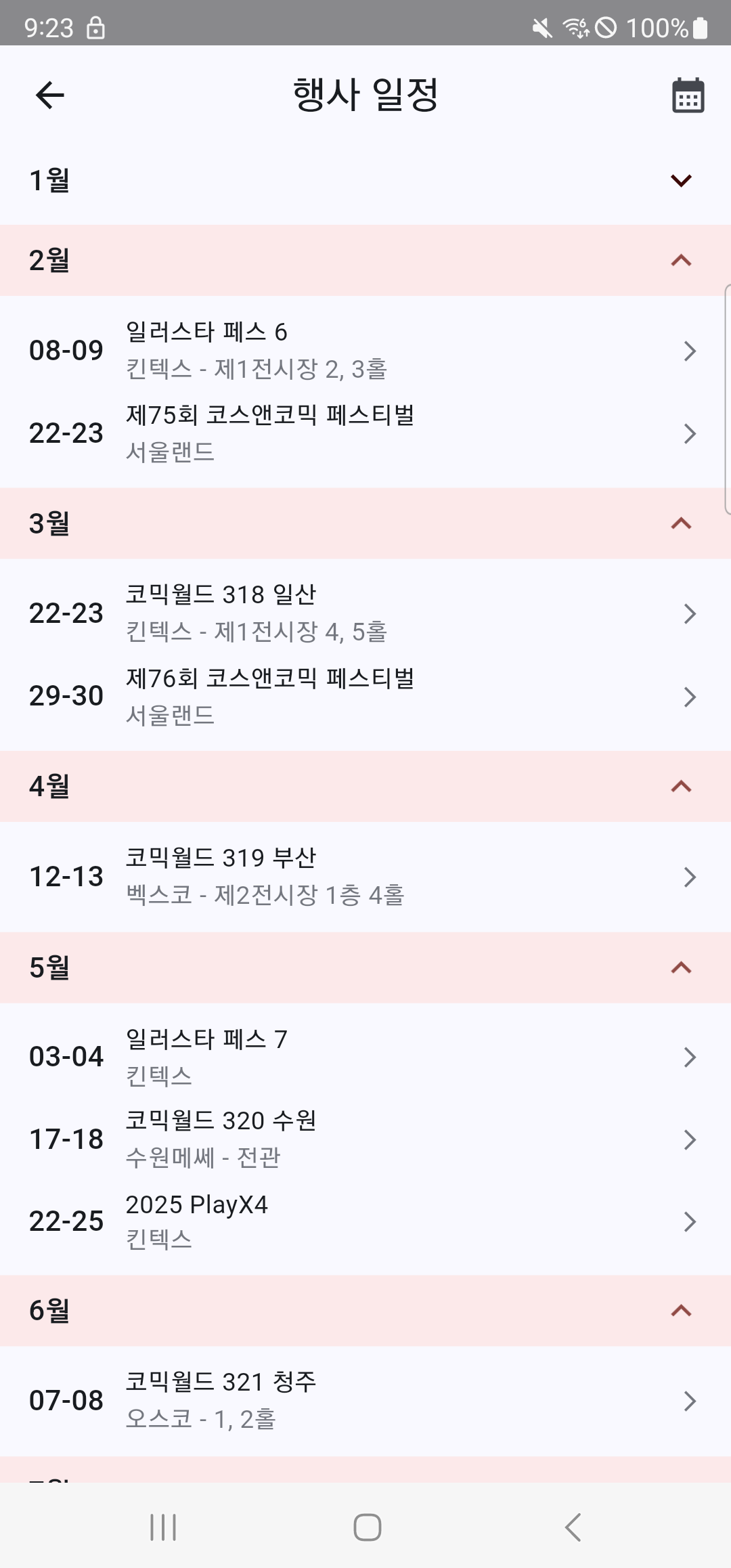Open 제76회 코스앤코믹 페스티벌 event
Viewport: 731px width, 1568px height.
365,697
